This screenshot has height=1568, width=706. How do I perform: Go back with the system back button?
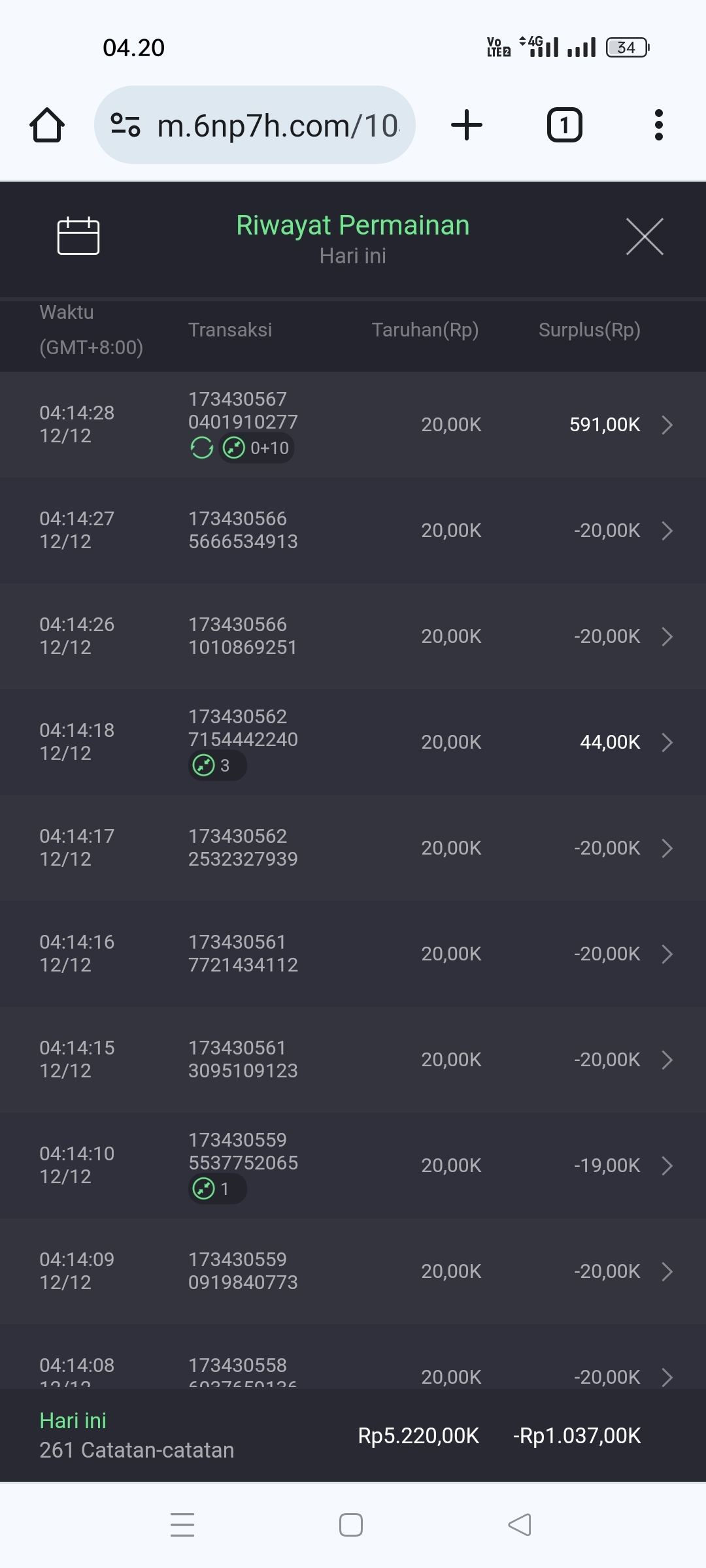point(520,1525)
